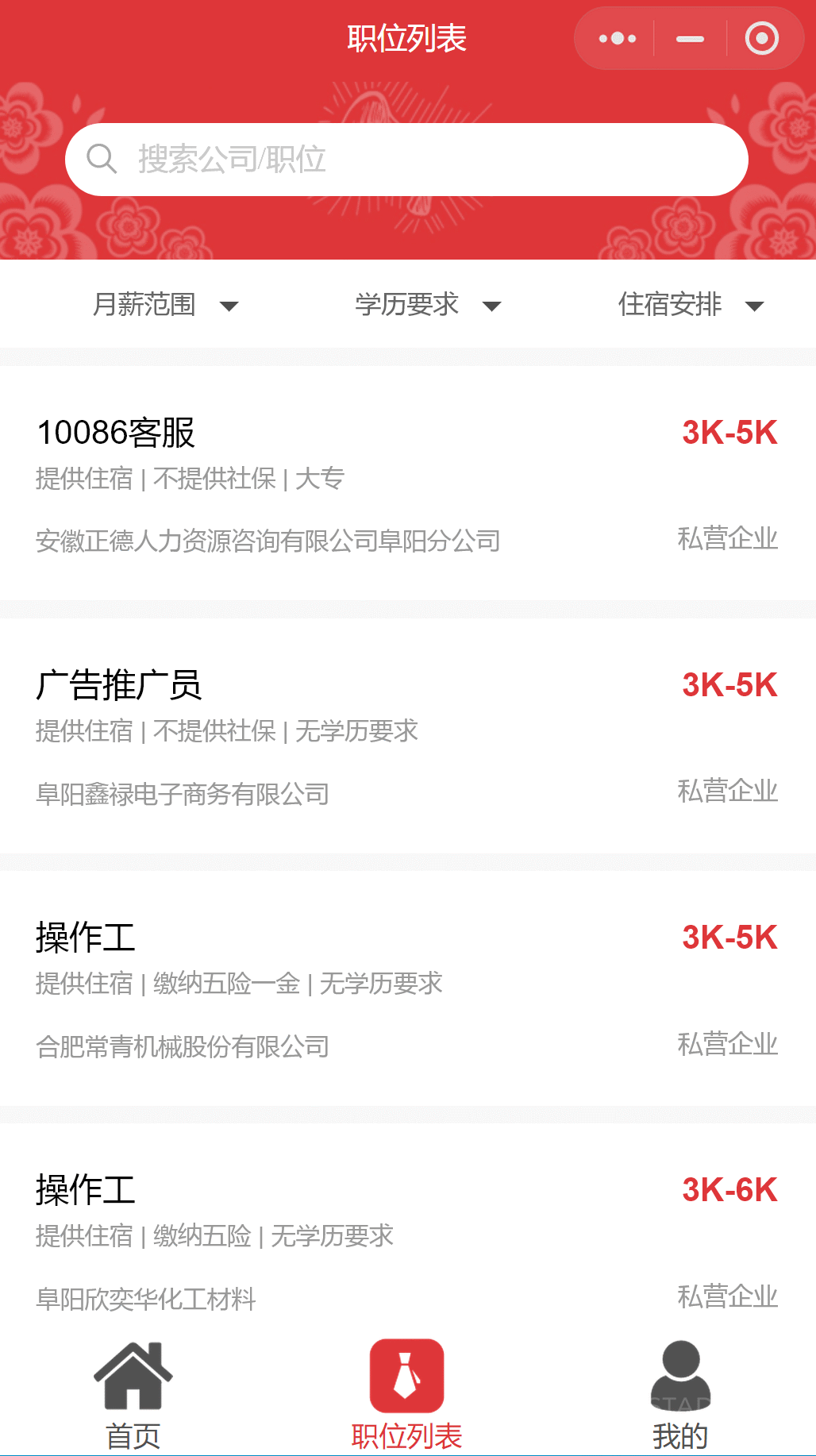Select the 职位列表 tab
This screenshot has height=1456, width=816.
(406, 1394)
